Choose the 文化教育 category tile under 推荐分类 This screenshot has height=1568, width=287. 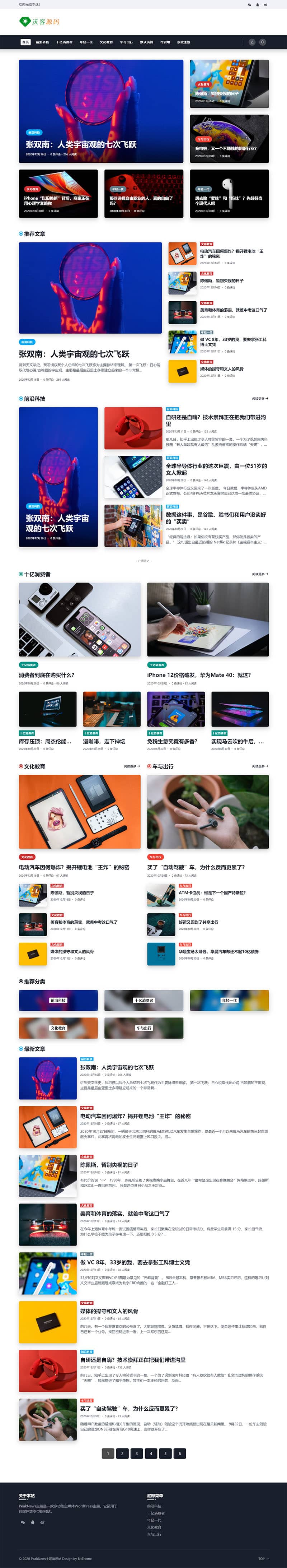pyautogui.click(x=58, y=1028)
